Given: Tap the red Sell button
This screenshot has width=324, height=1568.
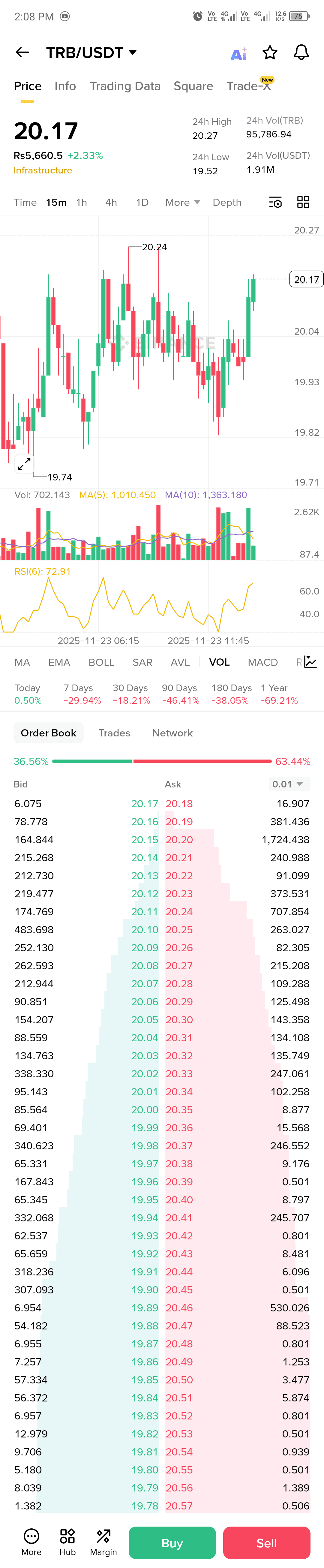Looking at the screenshot, I should click(266, 1543).
